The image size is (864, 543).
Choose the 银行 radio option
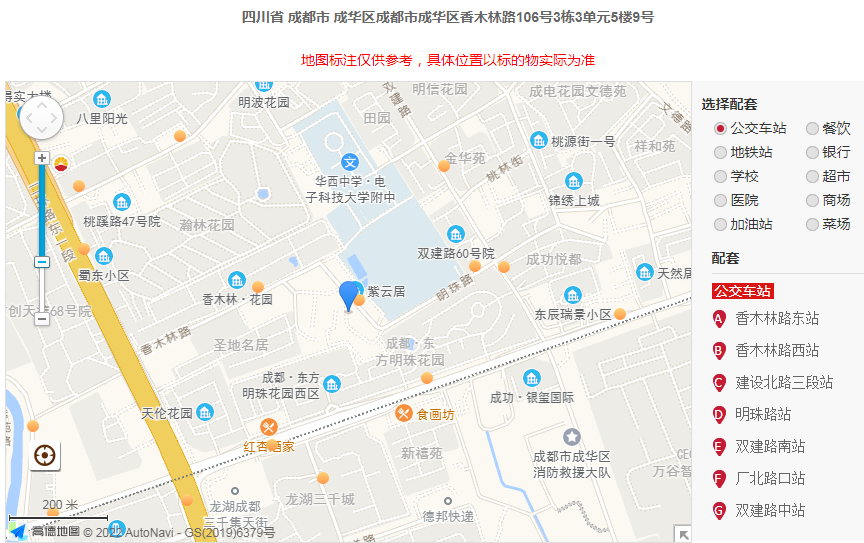click(812, 152)
